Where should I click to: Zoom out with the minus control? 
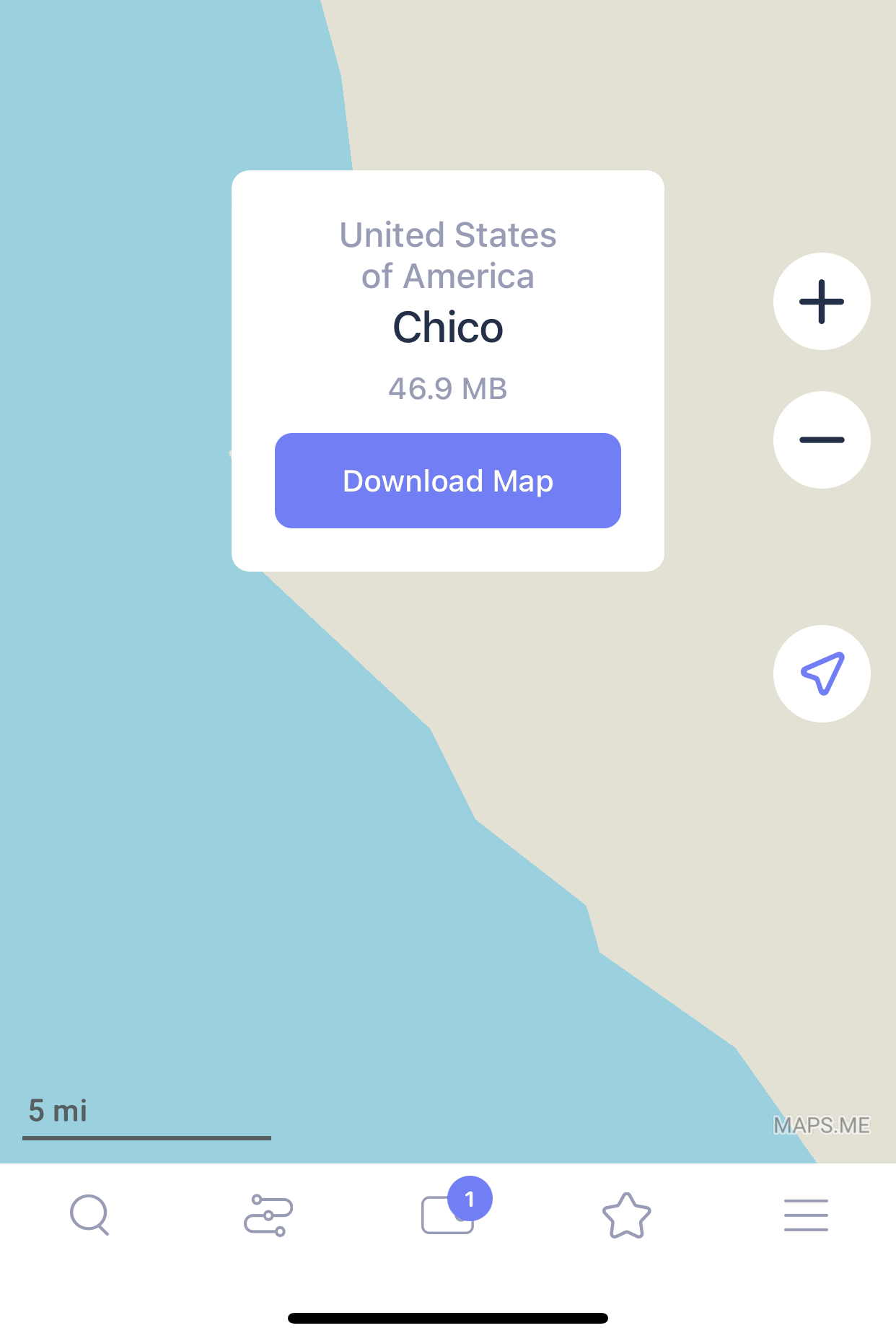click(822, 440)
